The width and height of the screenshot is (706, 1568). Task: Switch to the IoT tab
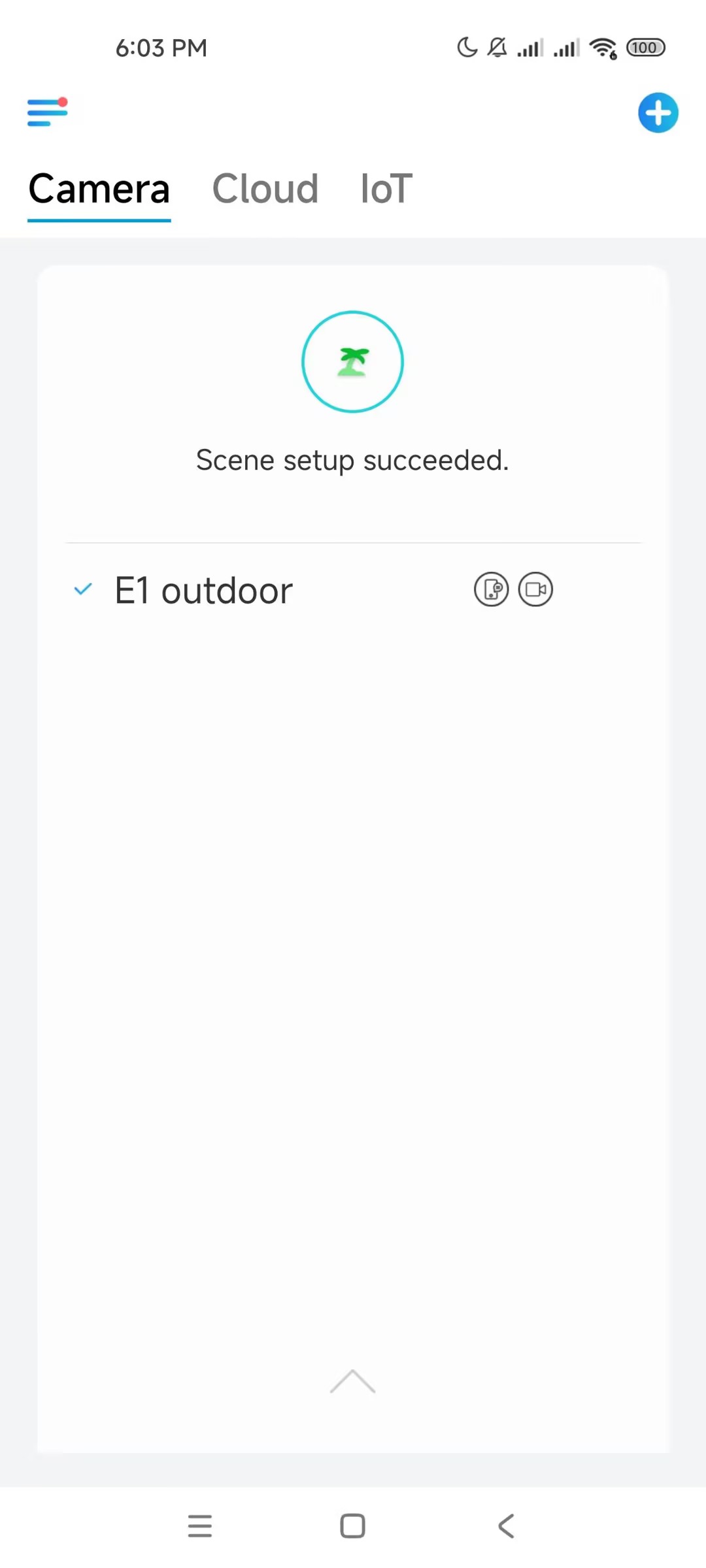386,189
